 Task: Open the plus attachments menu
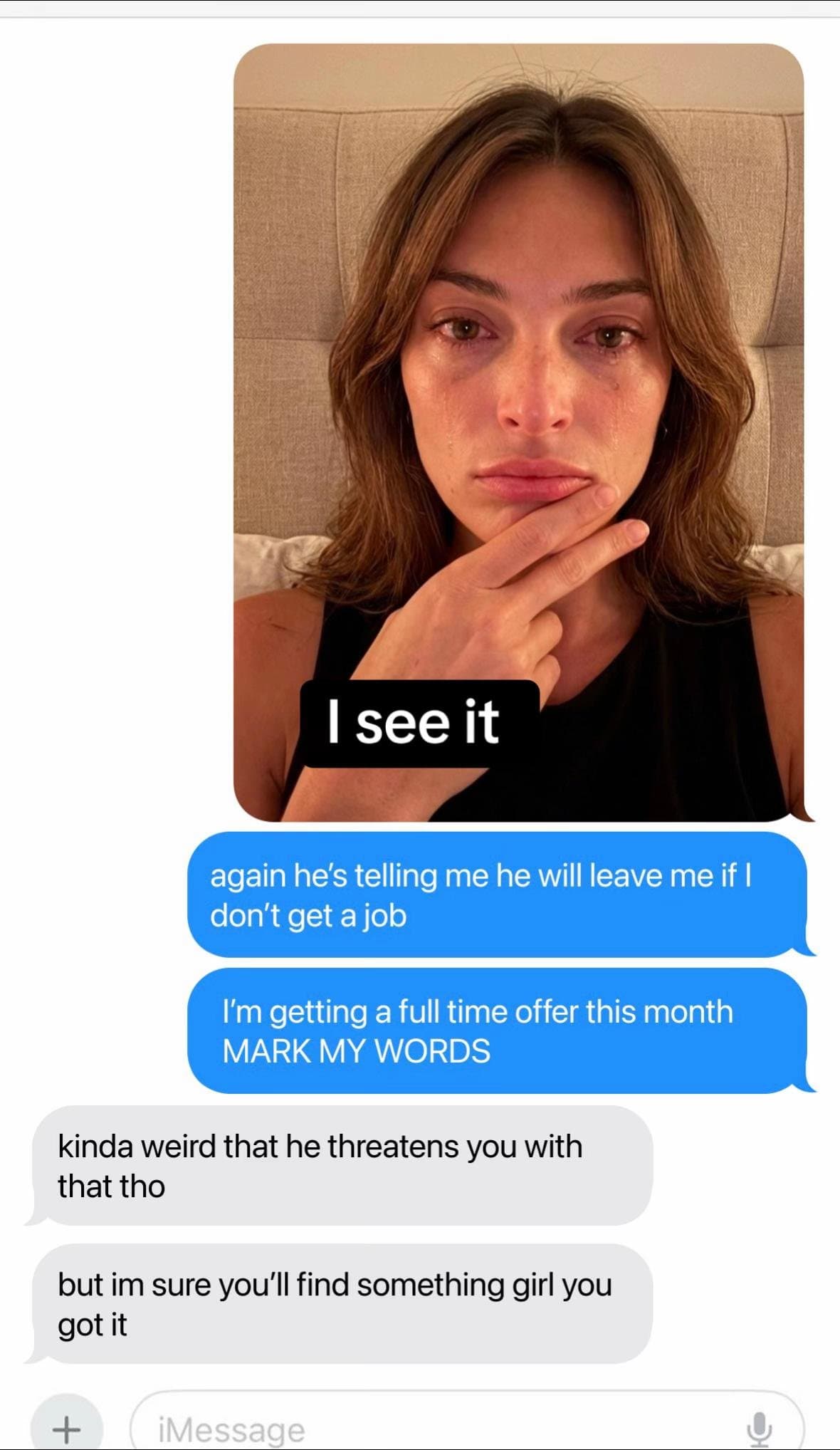click(66, 1427)
